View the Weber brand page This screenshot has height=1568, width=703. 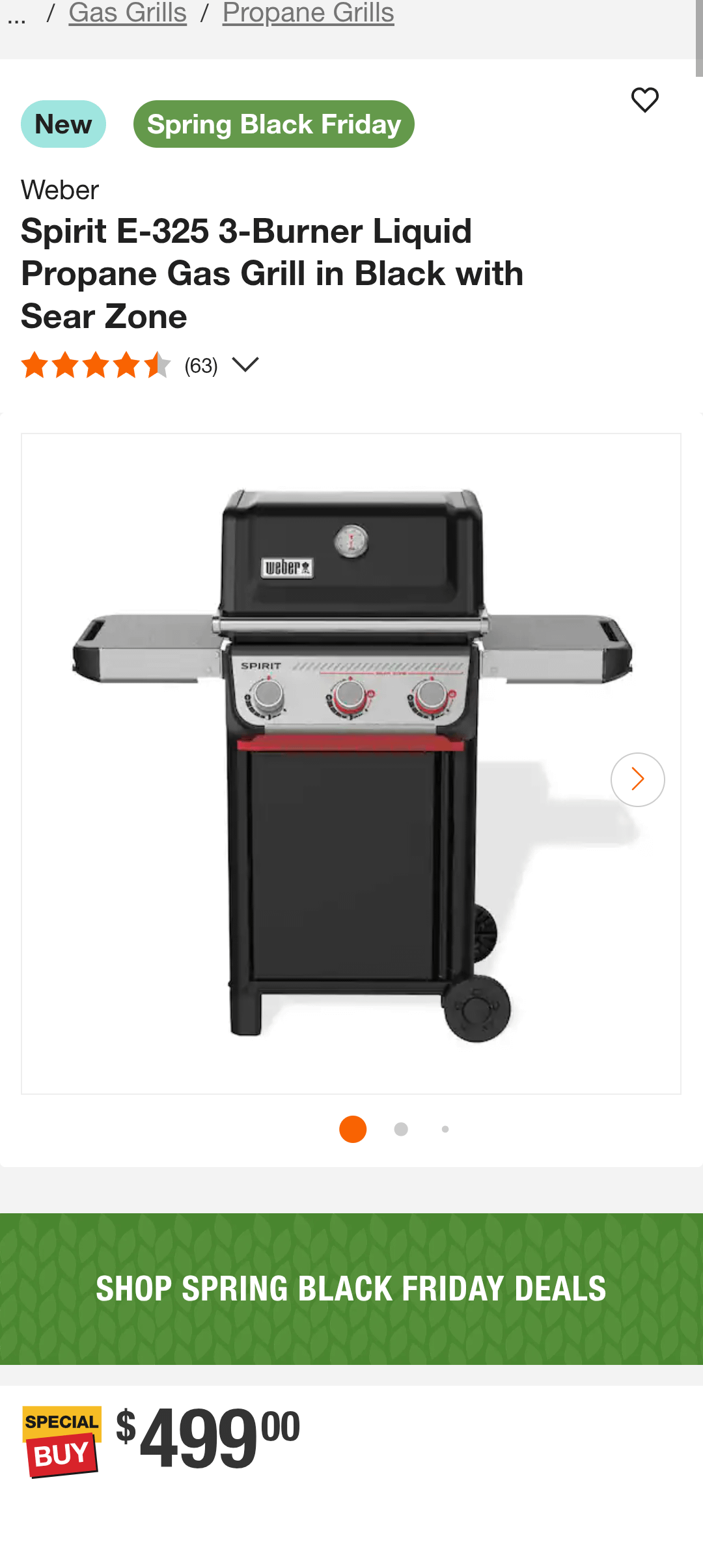coord(60,190)
